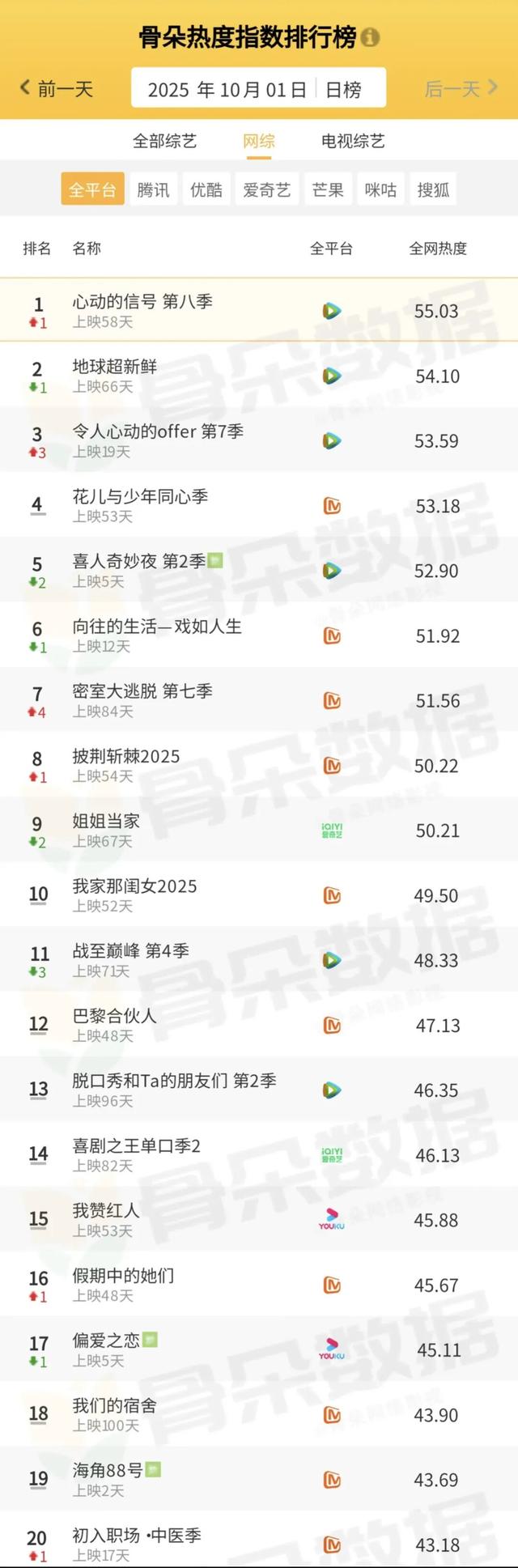Filter by 优酷 platform

tap(206, 189)
